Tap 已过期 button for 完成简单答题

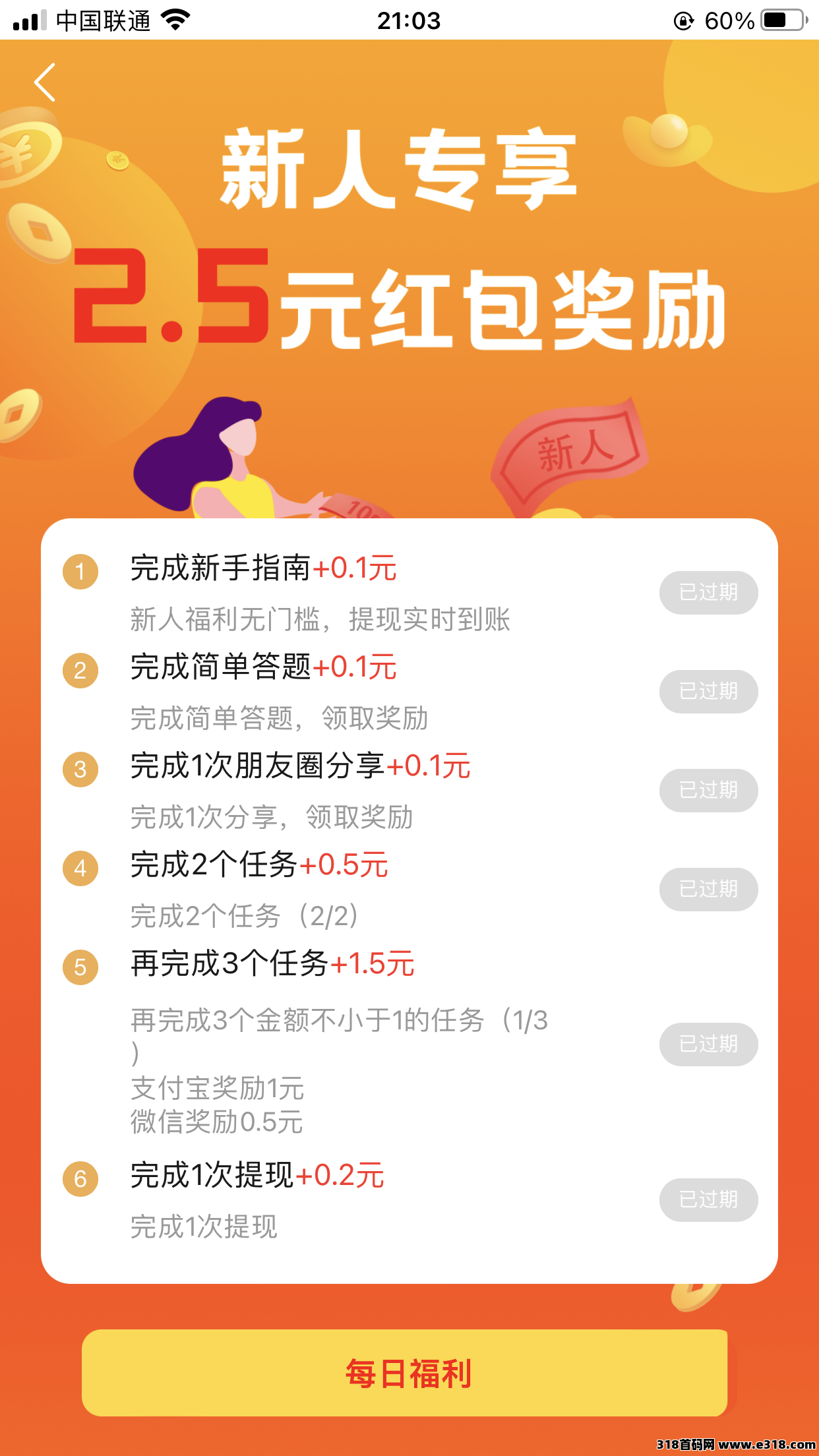click(x=708, y=691)
